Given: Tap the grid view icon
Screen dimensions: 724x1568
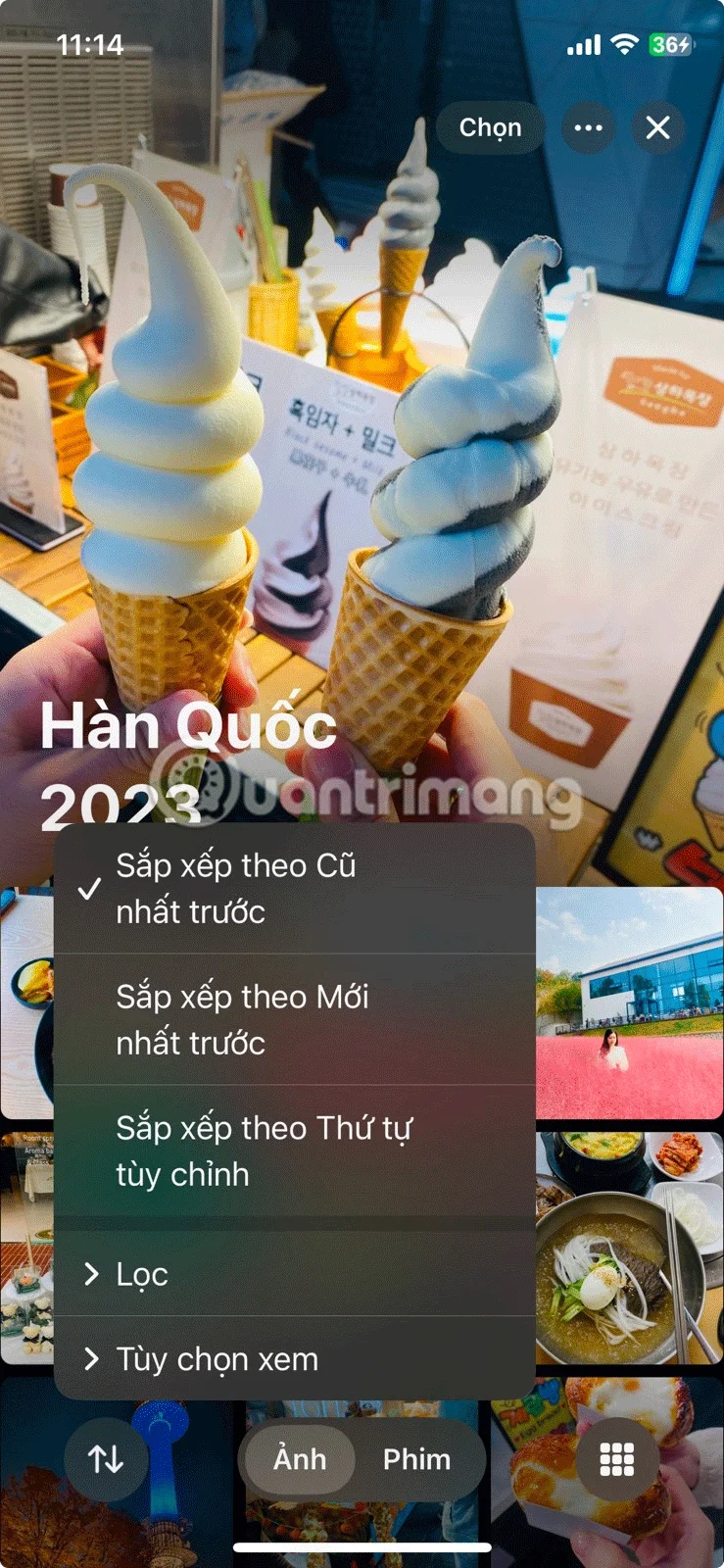Looking at the screenshot, I should click(616, 1459).
